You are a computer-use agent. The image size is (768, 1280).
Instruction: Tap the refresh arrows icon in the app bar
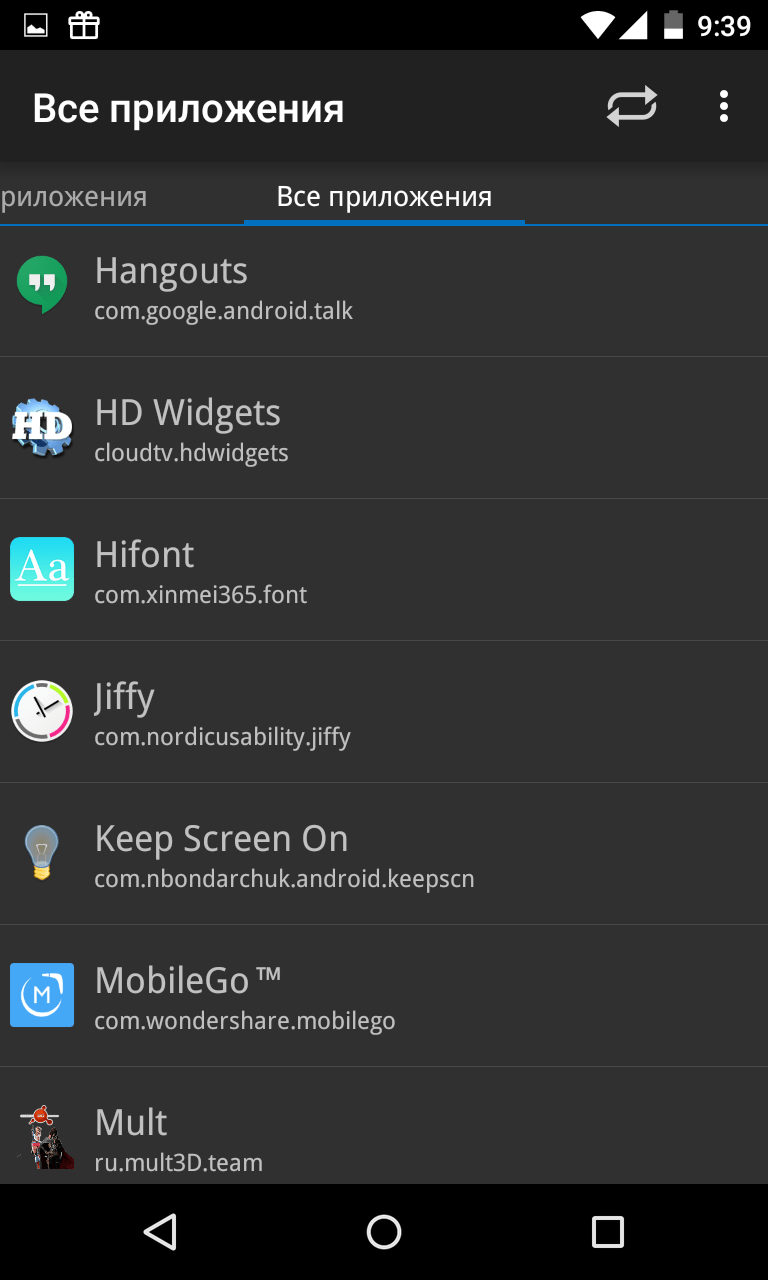pos(632,107)
